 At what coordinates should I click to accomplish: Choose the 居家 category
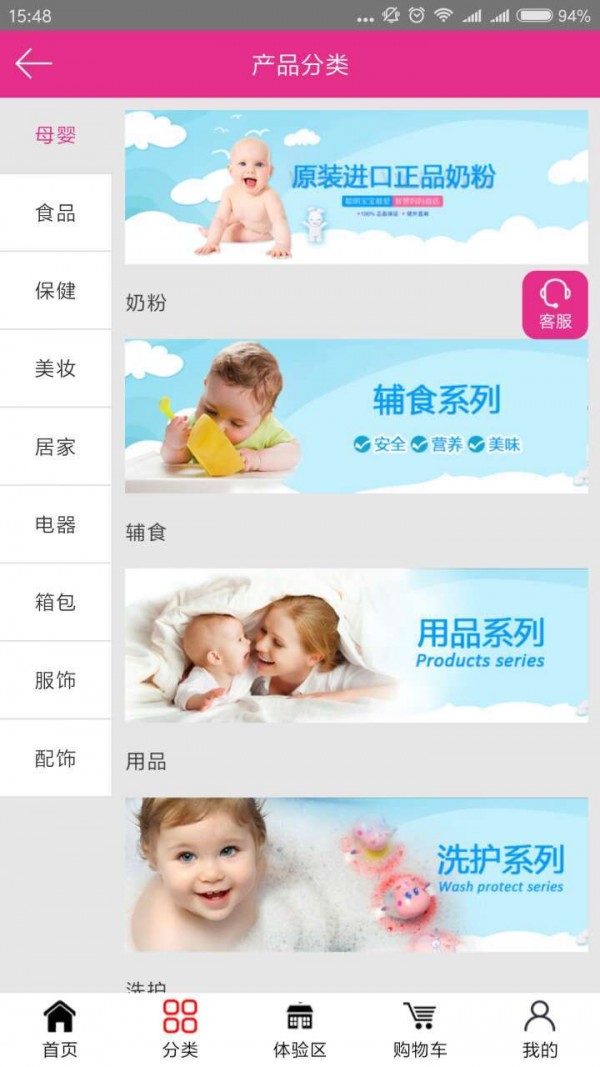pos(55,447)
